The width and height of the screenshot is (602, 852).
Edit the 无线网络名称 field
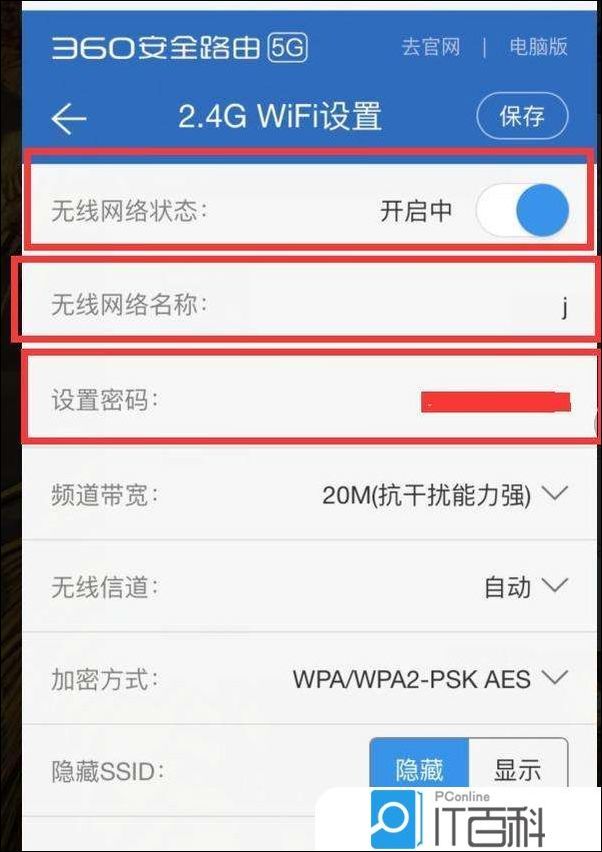click(400, 305)
